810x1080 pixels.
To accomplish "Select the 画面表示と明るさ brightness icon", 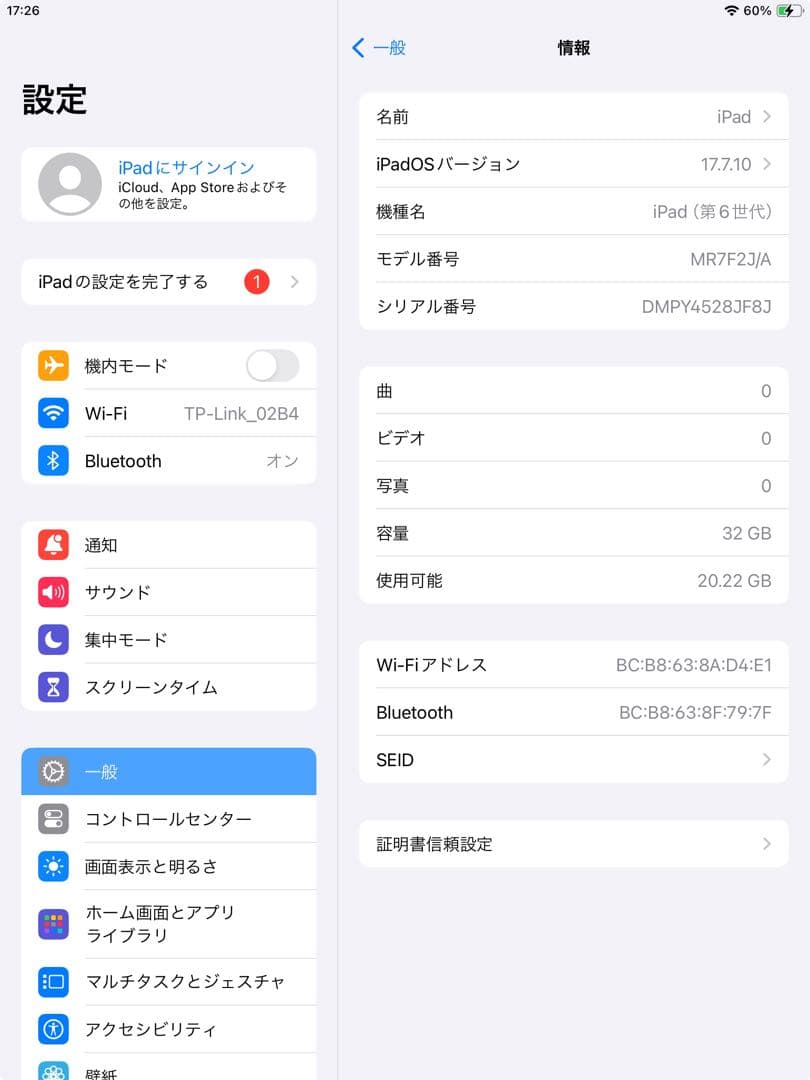I will (x=53, y=866).
